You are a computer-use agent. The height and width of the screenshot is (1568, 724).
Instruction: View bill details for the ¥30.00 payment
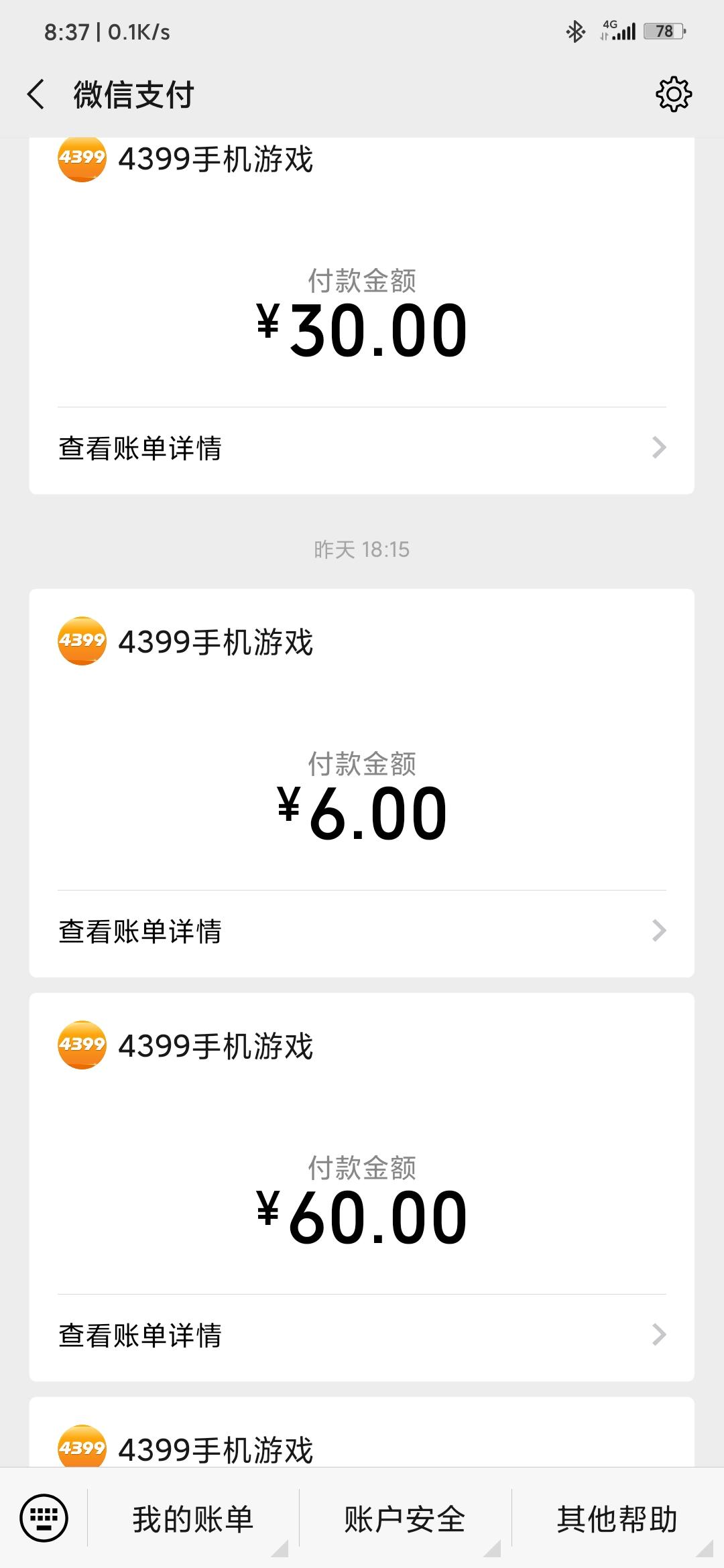point(362,448)
